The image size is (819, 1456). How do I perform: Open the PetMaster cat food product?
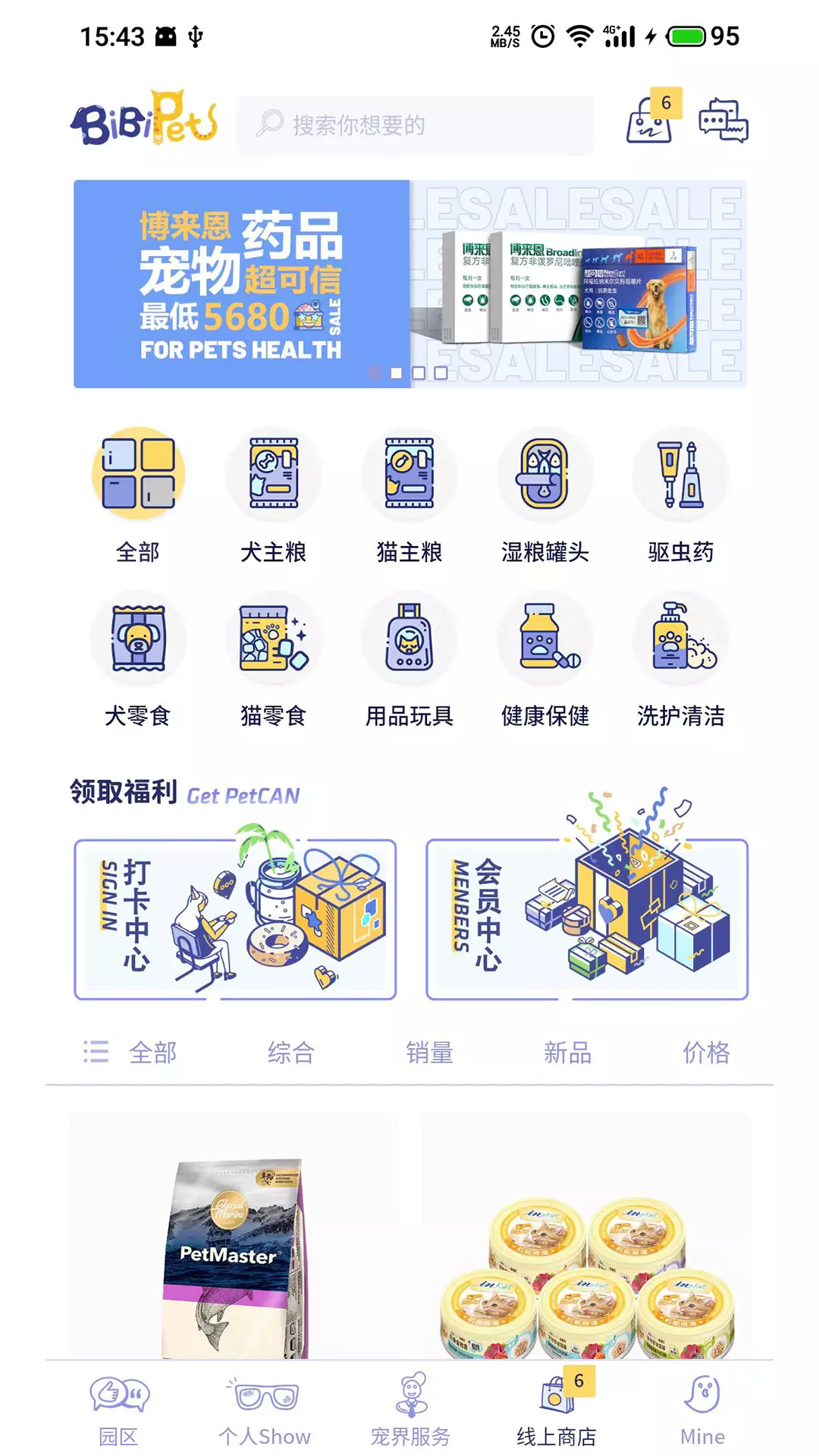(x=234, y=1236)
